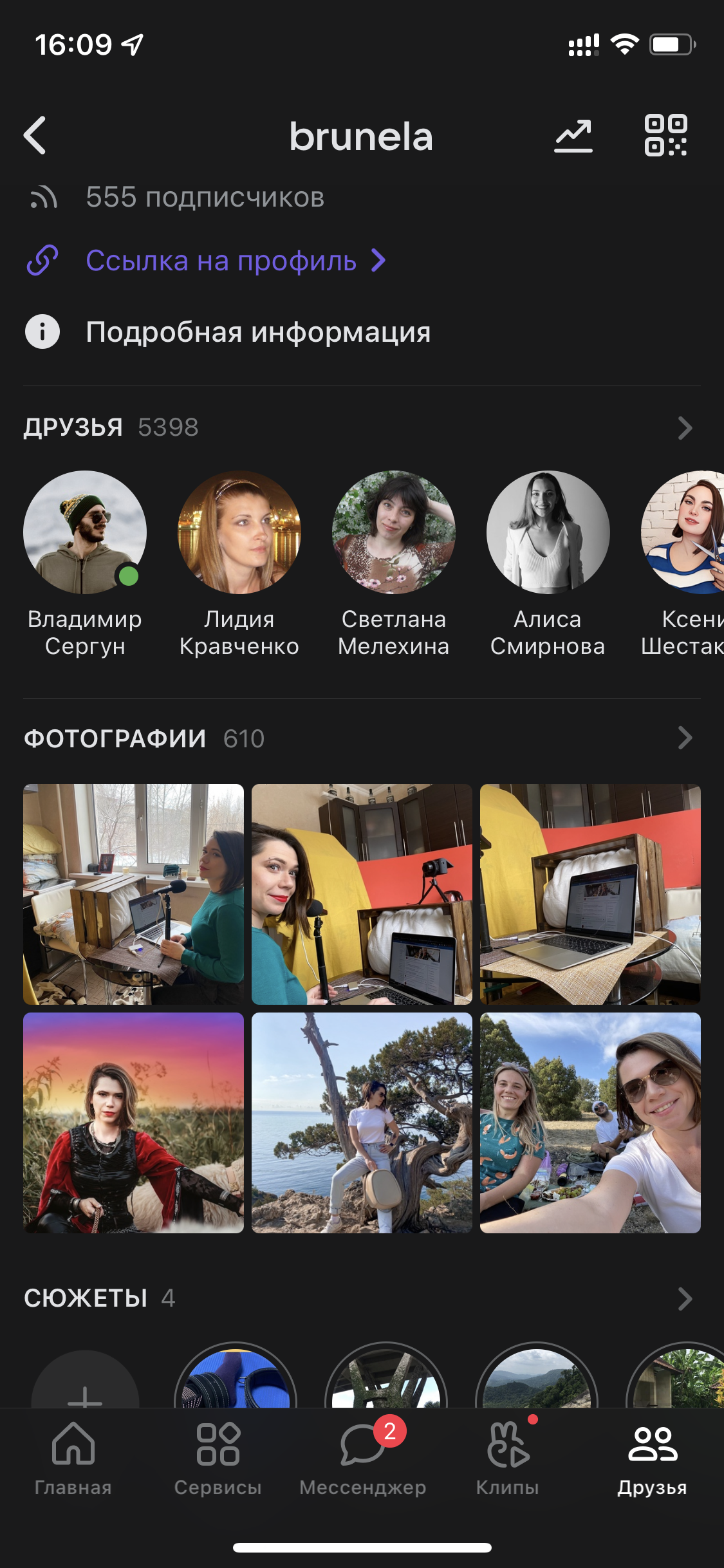Open friend Светлана Мелехина
This screenshot has width=724, height=1568.
click(394, 533)
